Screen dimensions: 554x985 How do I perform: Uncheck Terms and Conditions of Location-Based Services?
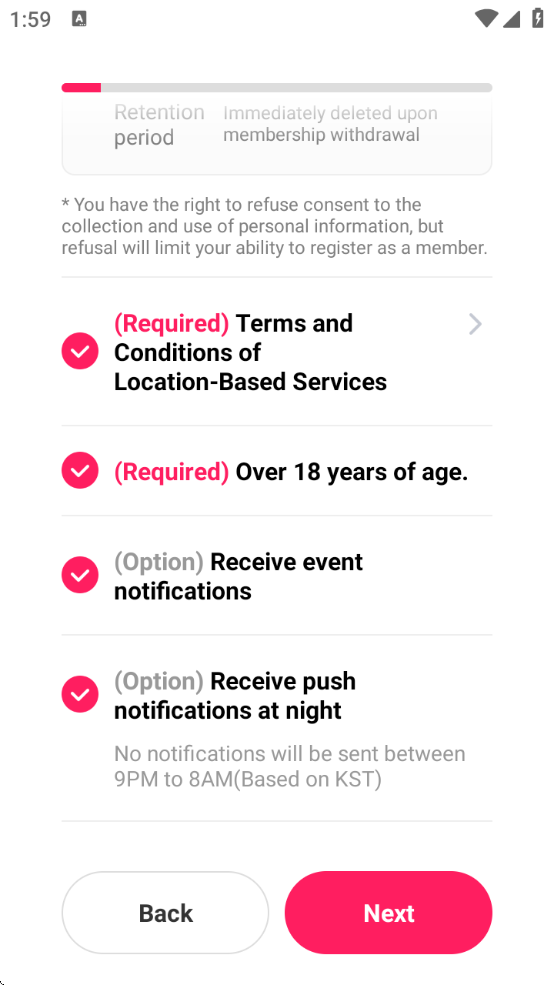[80, 351]
